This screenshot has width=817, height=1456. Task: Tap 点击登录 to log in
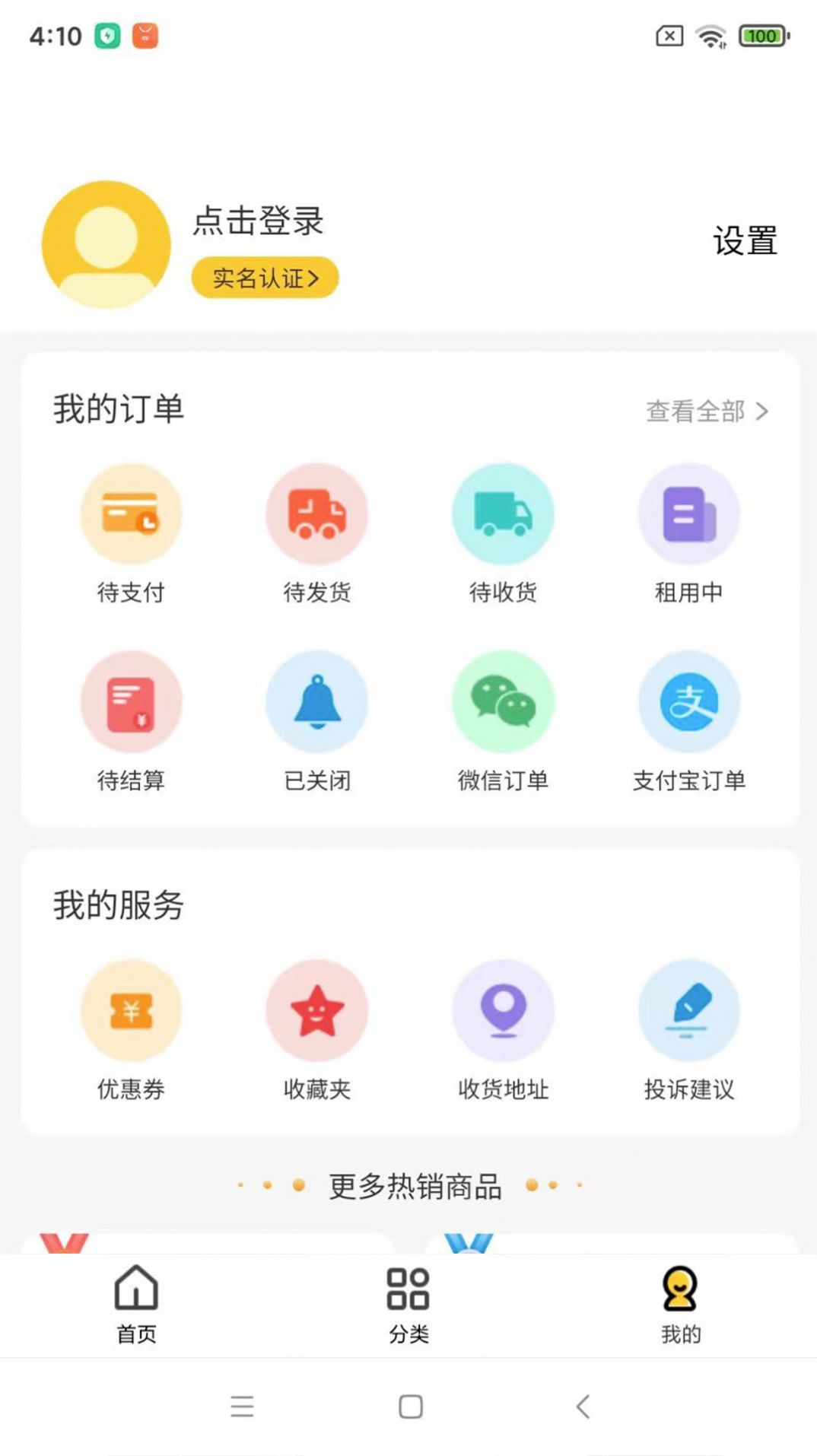tap(258, 223)
